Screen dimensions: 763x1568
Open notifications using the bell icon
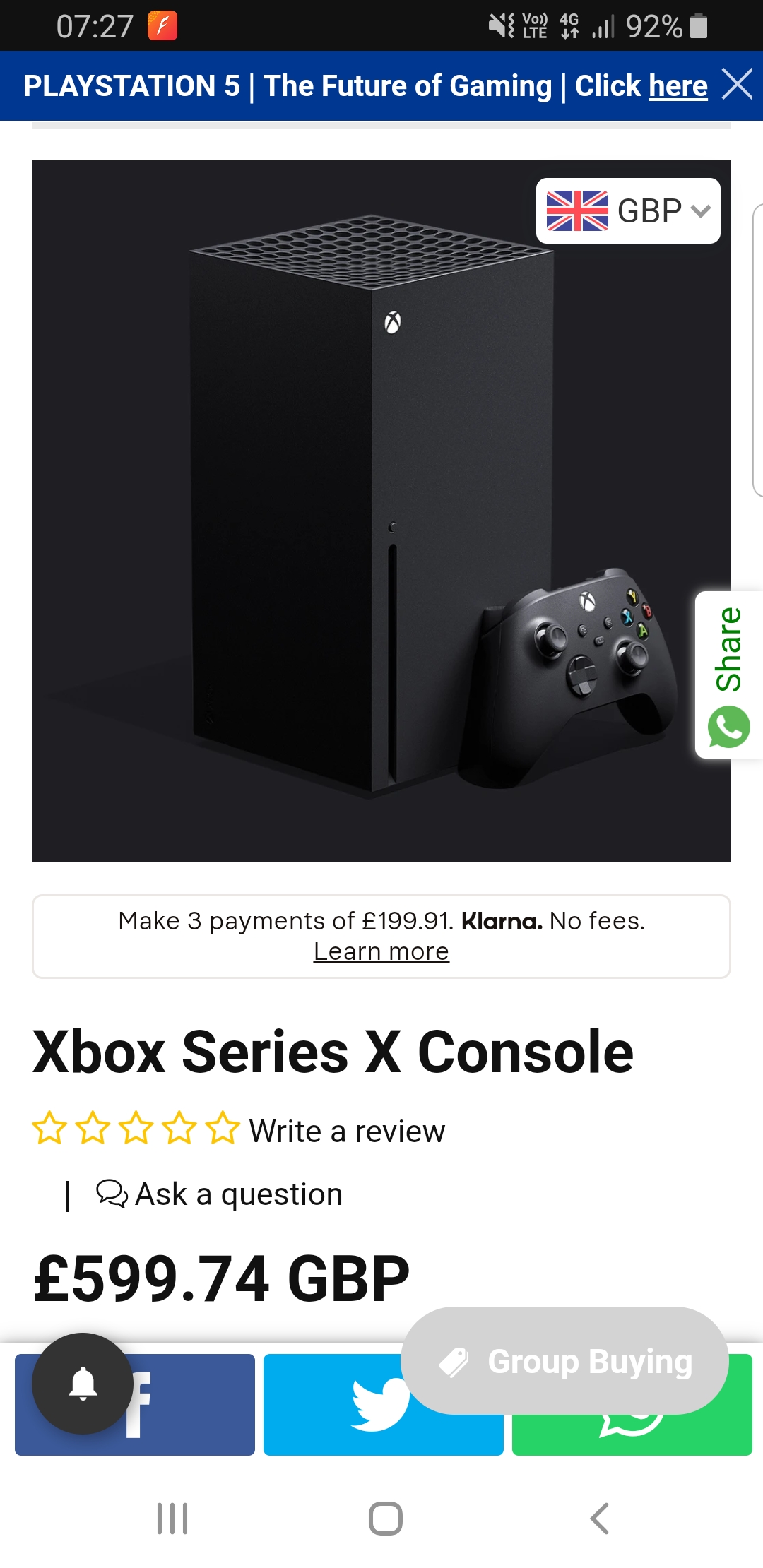pos(83,1383)
